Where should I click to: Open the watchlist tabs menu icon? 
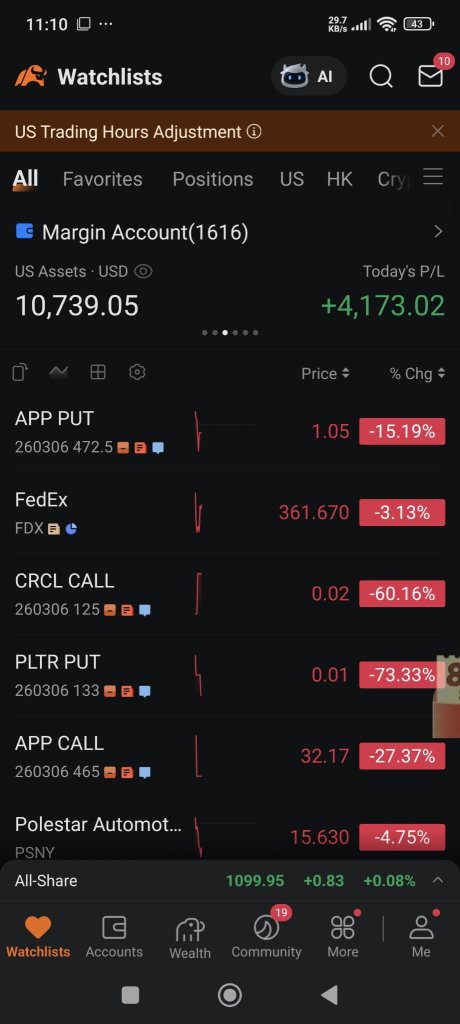tap(433, 177)
